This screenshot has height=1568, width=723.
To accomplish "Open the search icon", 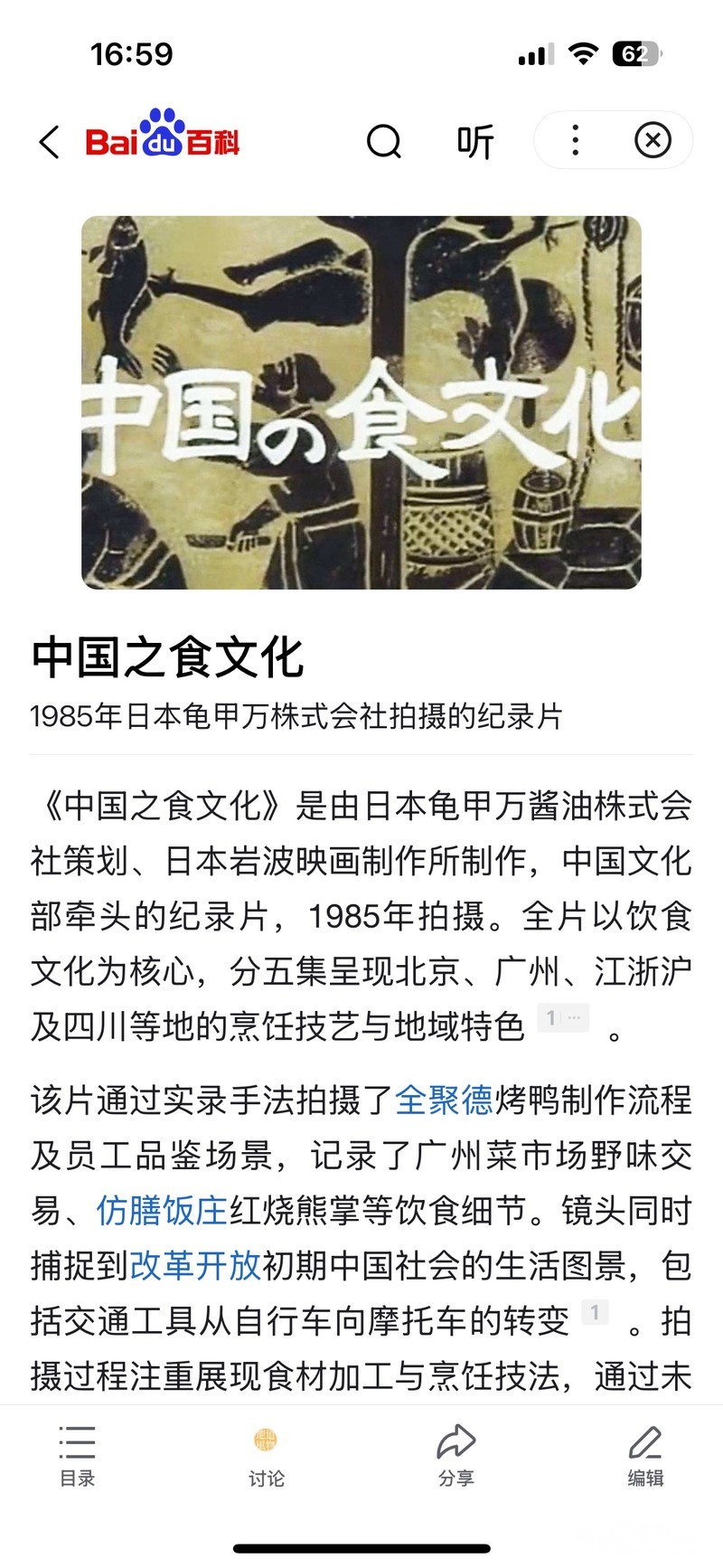I will tap(384, 141).
